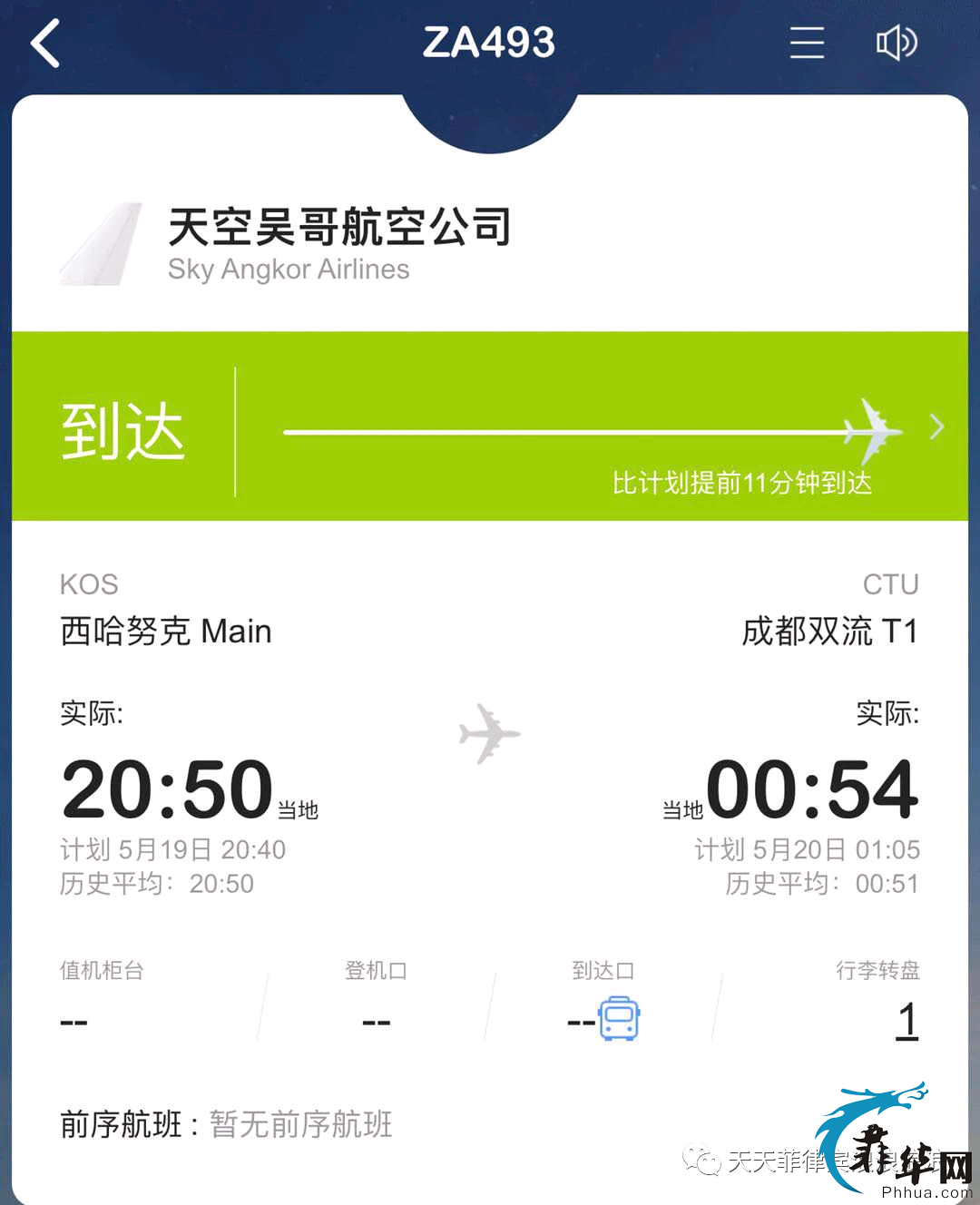The height and width of the screenshot is (1205, 980).
Task: Open the arrival gate bus icon
Action: (x=619, y=1018)
